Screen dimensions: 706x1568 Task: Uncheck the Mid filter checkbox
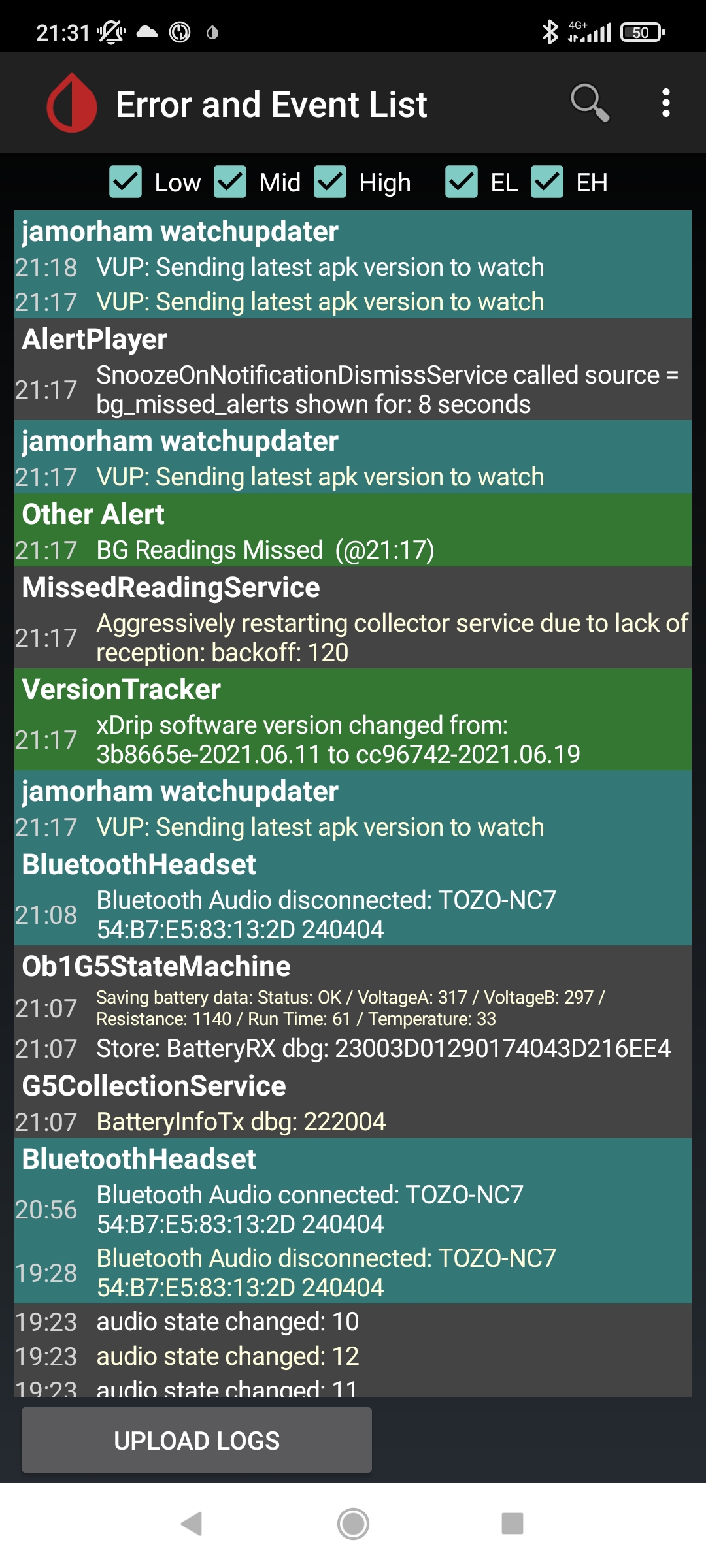coord(230,182)
